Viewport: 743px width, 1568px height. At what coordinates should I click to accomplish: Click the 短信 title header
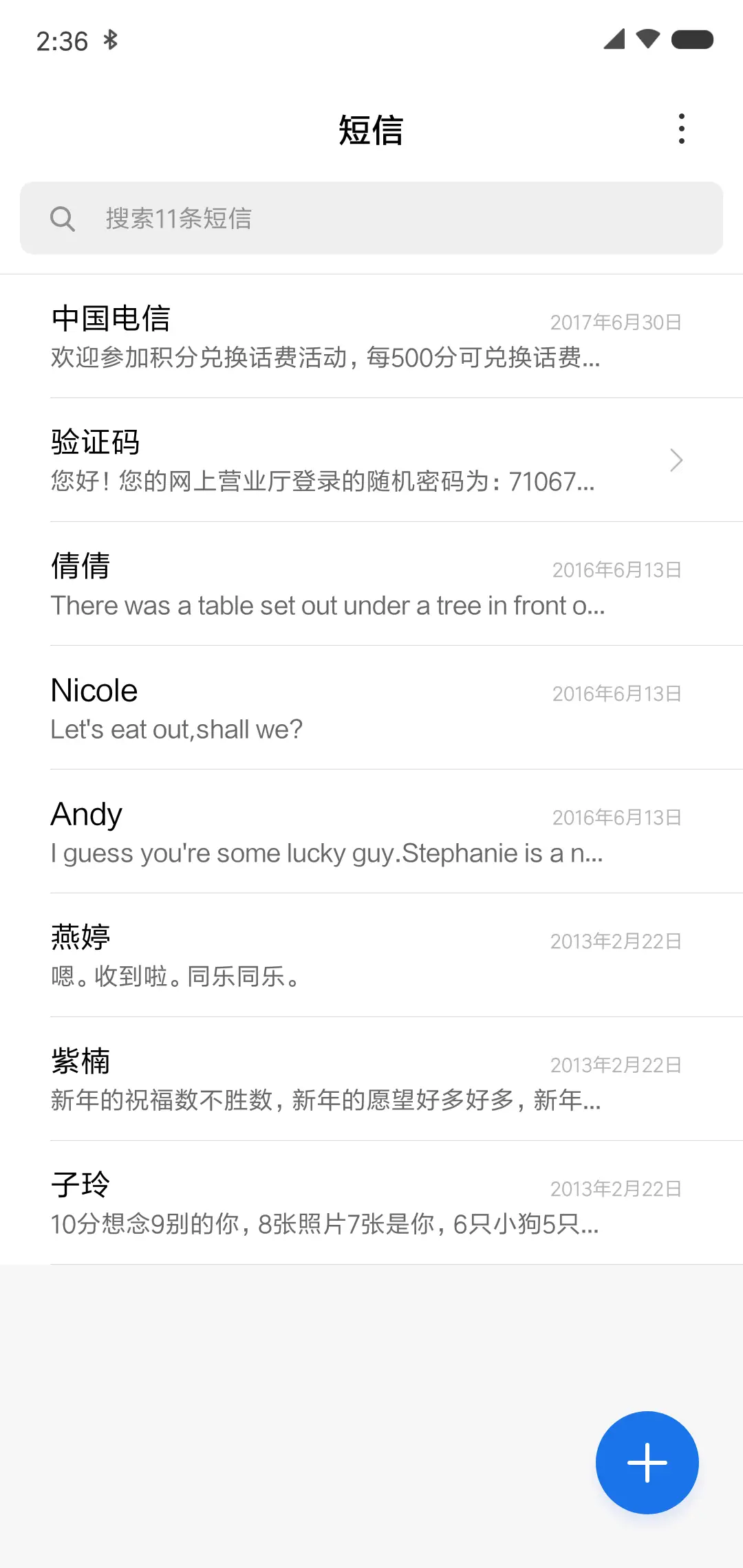(371, 130)
